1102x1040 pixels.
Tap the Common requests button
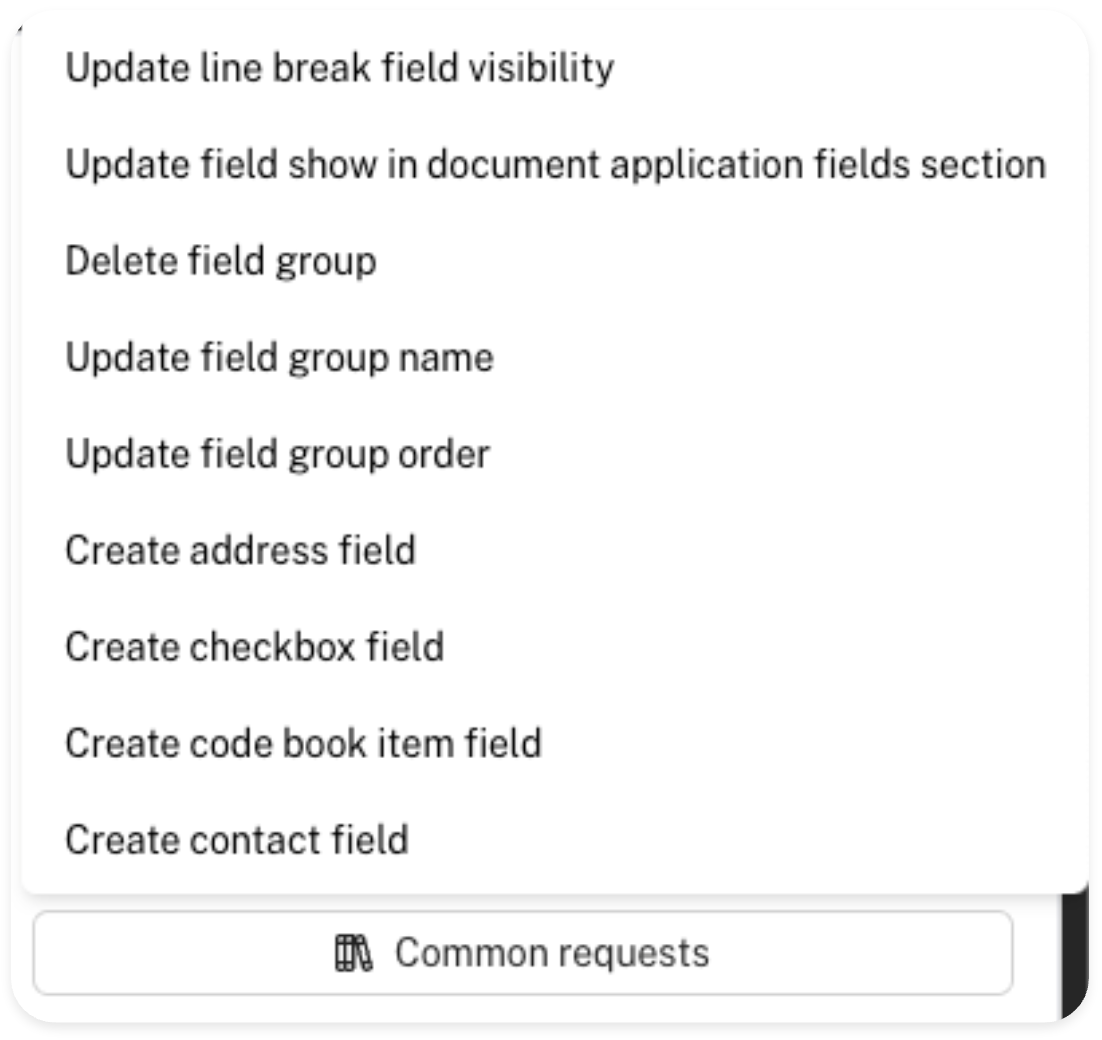click(x=522, y=953)
